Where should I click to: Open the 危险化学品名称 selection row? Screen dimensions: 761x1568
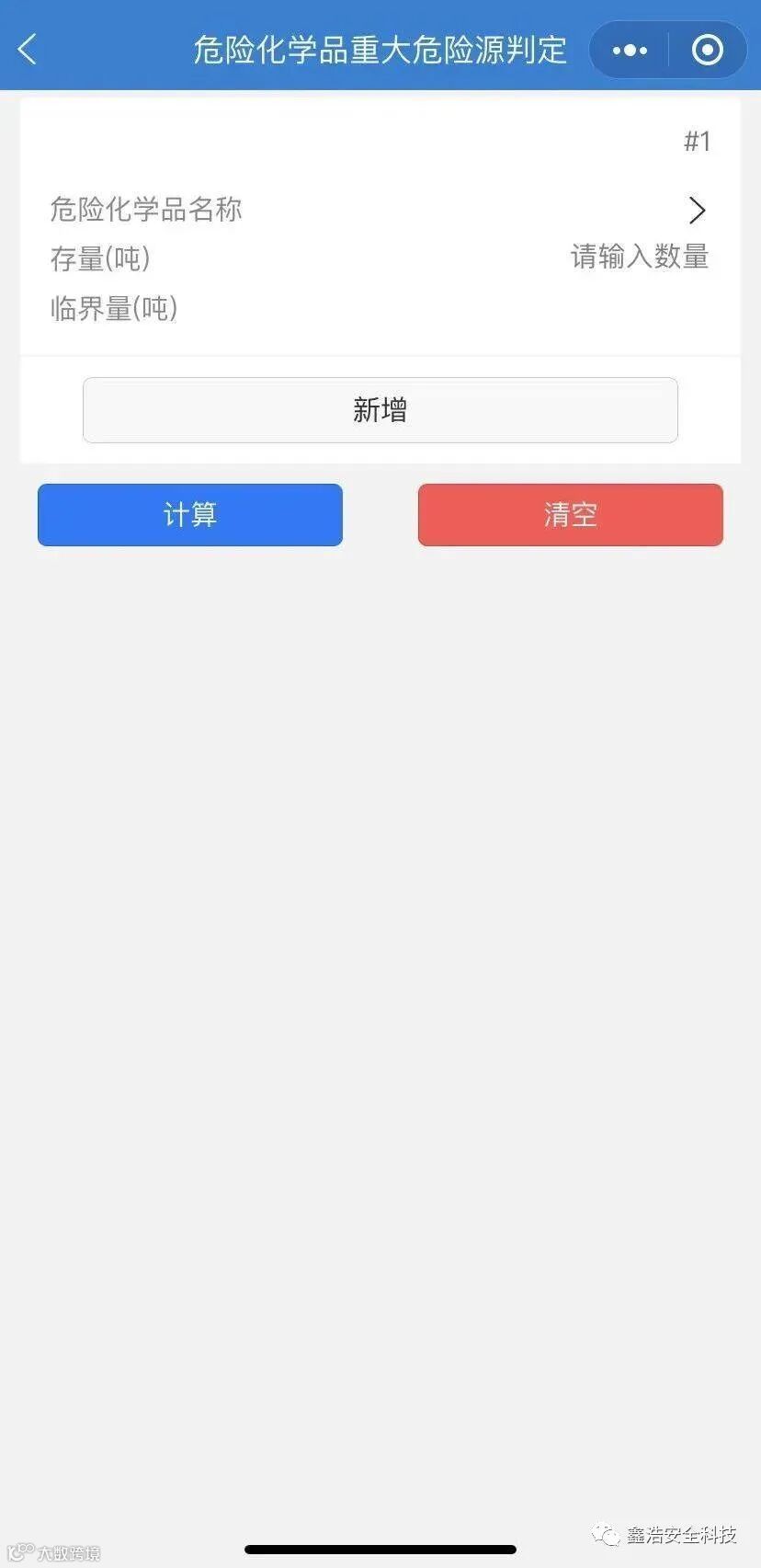click(380, 210)
